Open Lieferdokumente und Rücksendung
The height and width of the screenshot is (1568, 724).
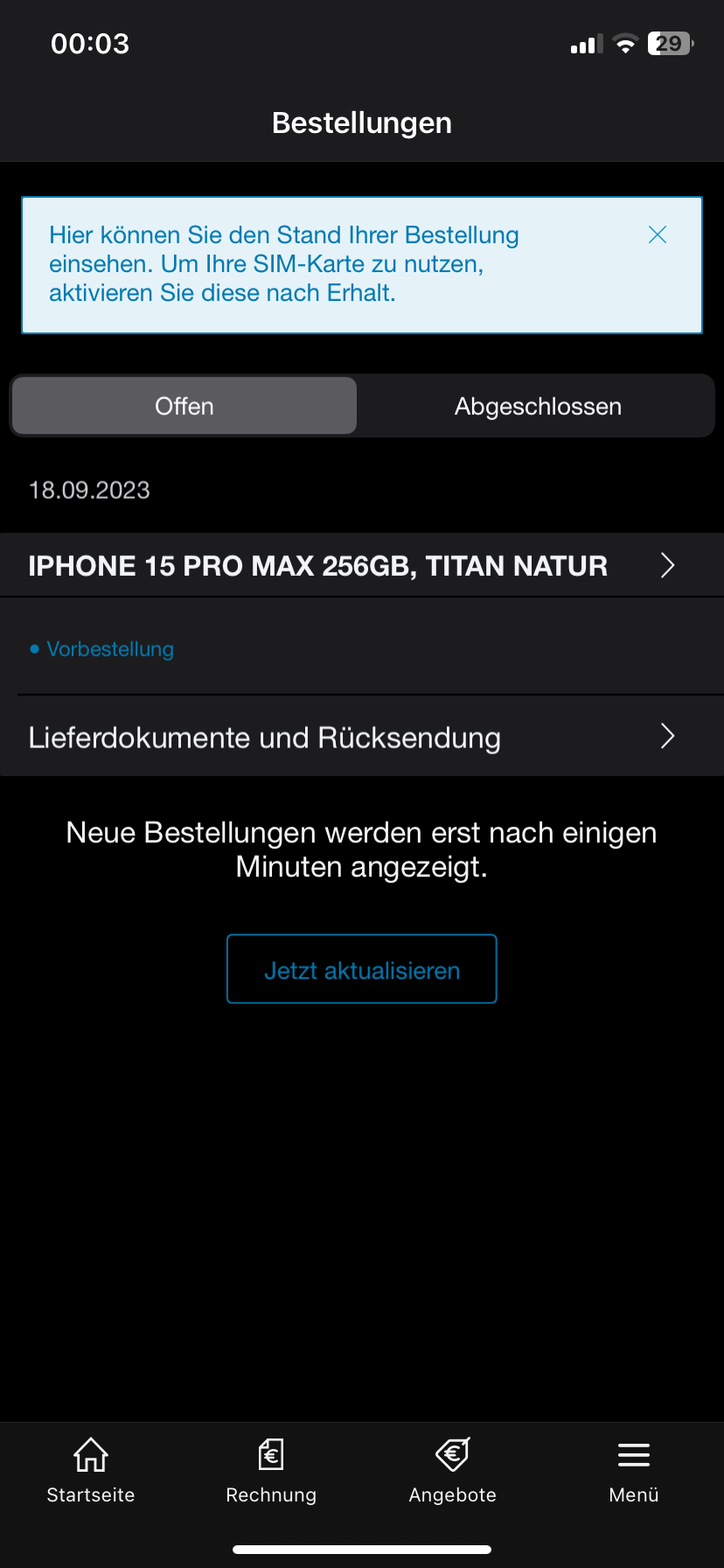pos(362,737)
